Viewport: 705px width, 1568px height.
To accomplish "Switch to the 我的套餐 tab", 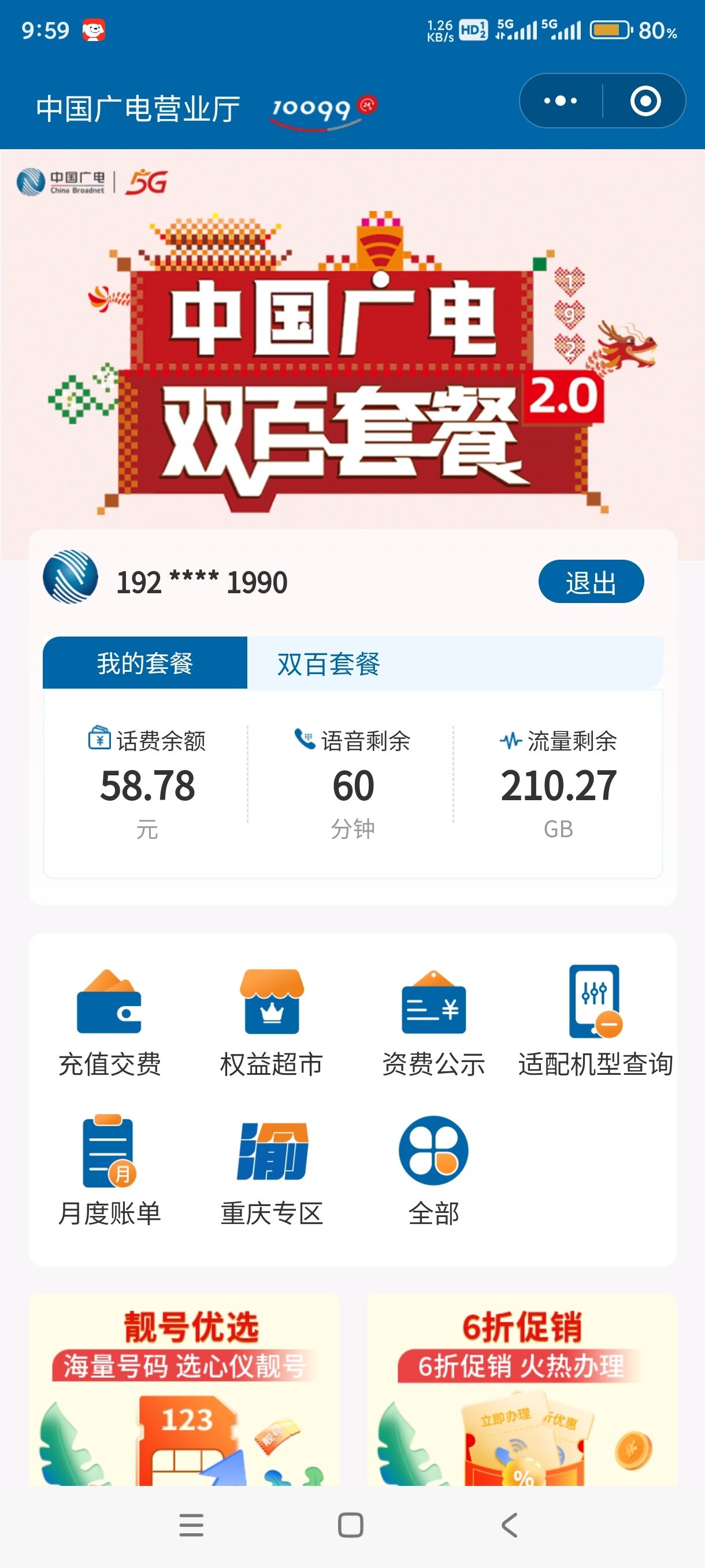I will coord(145,664).
